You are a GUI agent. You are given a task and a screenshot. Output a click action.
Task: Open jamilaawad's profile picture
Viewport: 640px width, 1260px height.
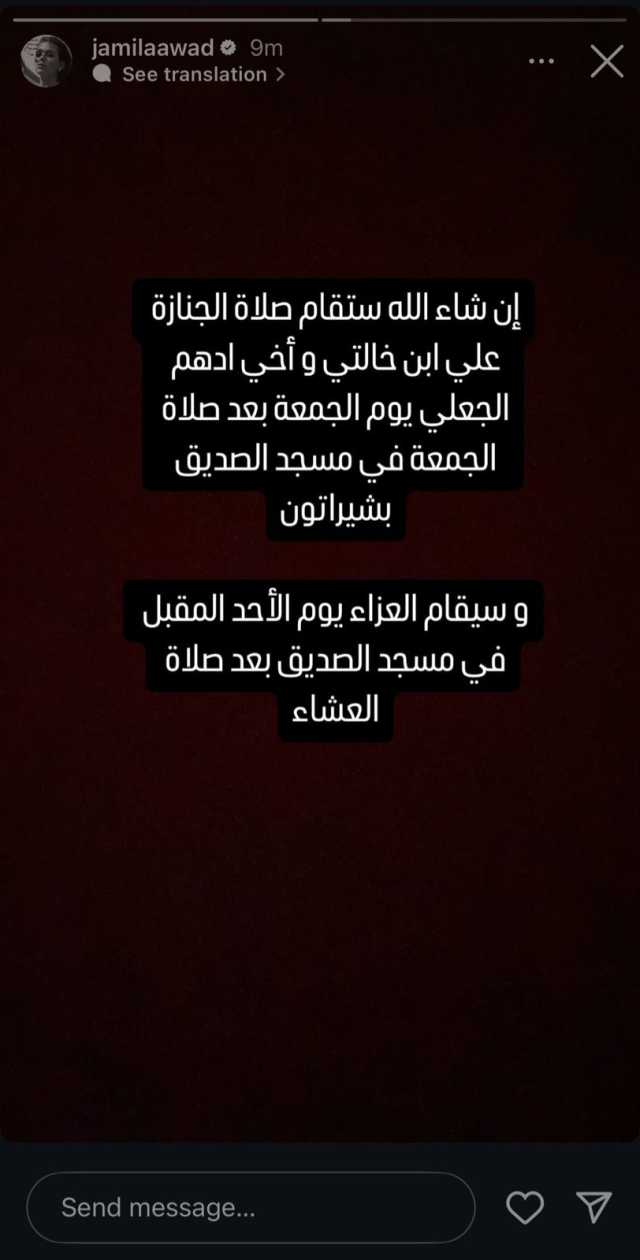tap(46, 60)
